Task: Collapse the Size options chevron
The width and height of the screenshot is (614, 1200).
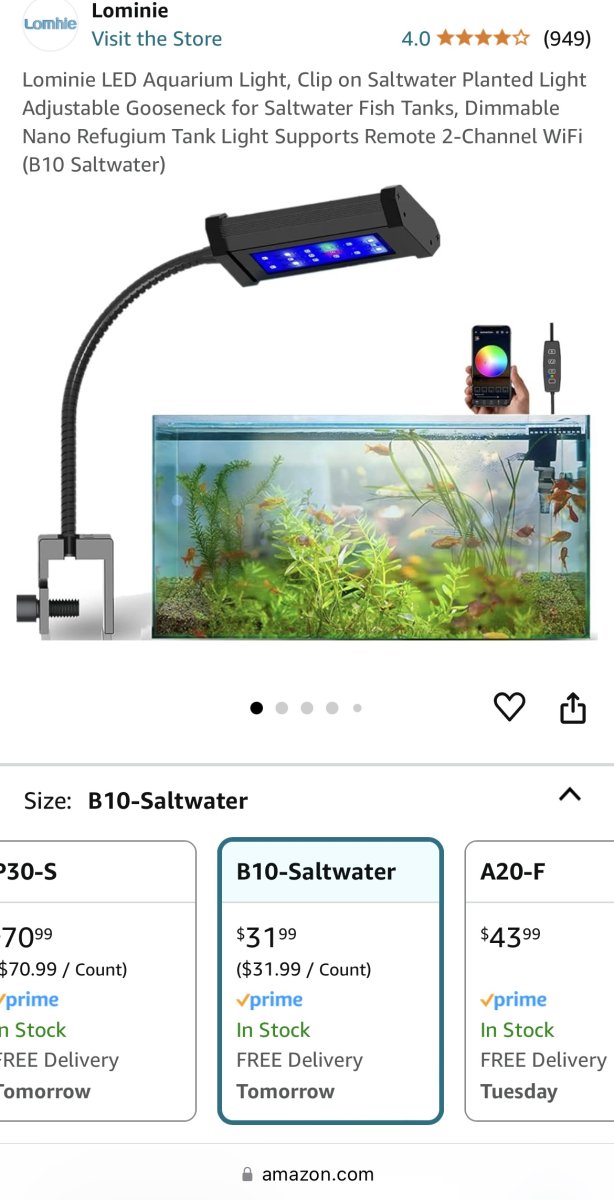Action: pos(569,795)
